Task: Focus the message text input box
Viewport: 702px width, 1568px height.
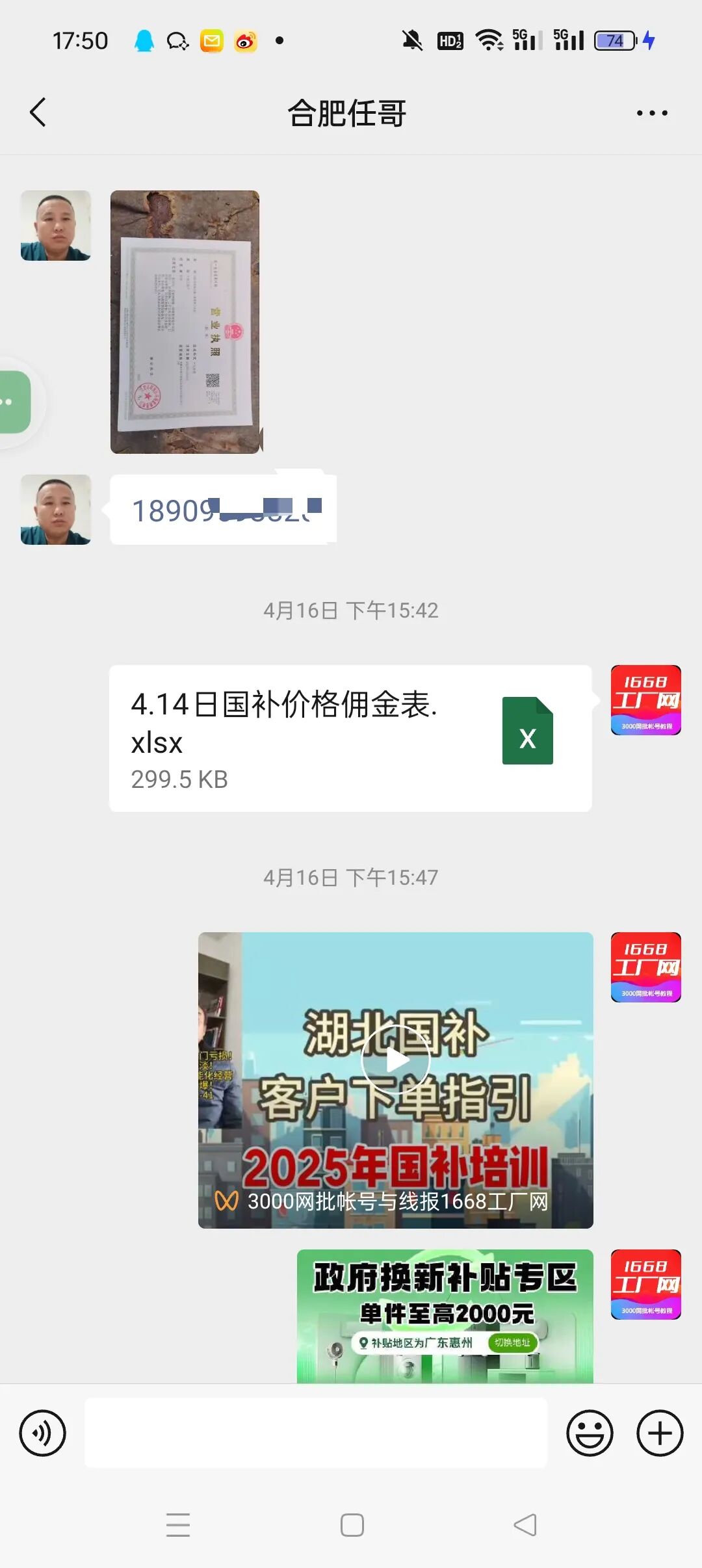Action: click(x=316, y=1433)
